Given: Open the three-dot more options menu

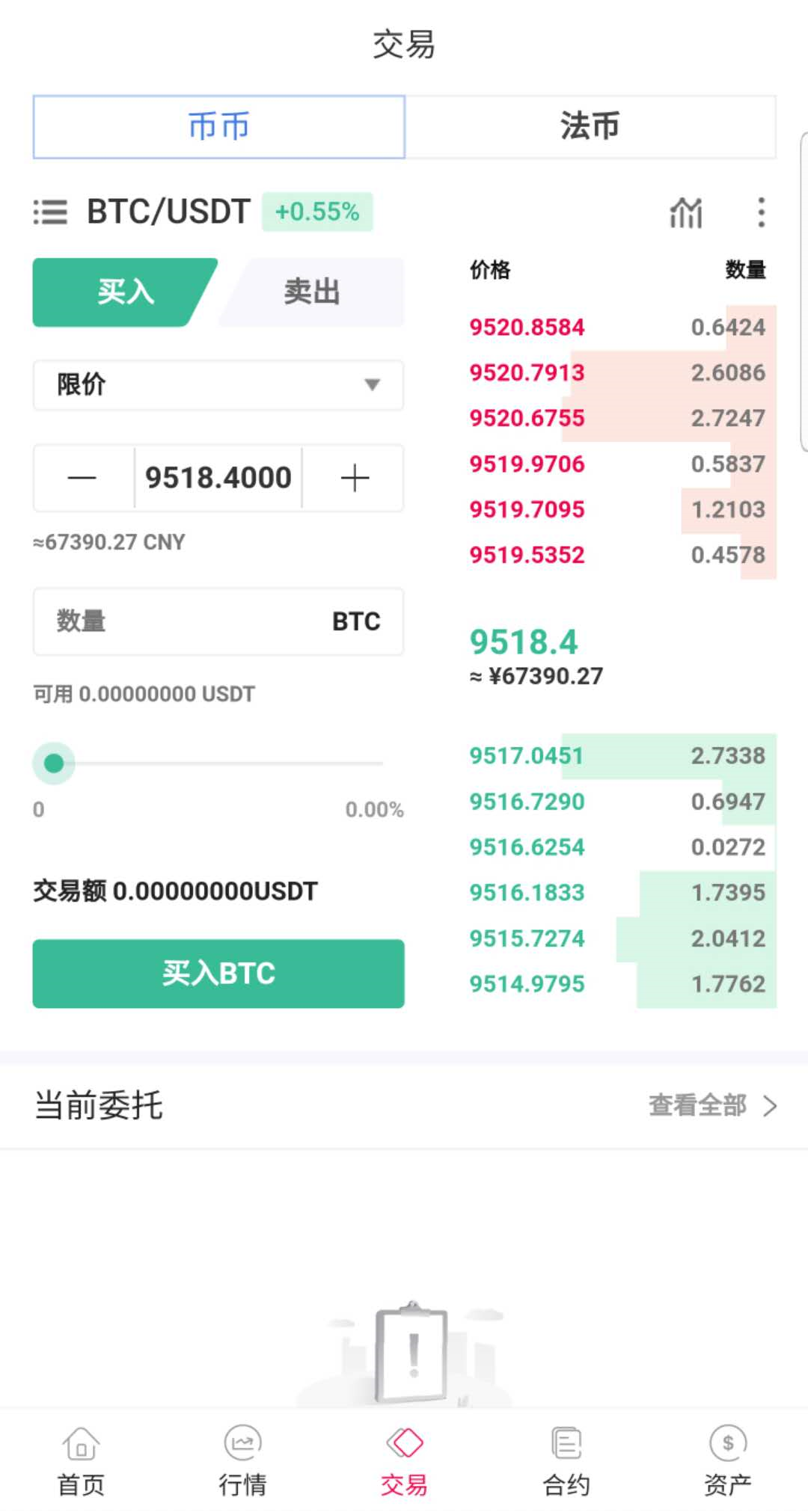Looking at the screenshot, I should click(761, 213).
